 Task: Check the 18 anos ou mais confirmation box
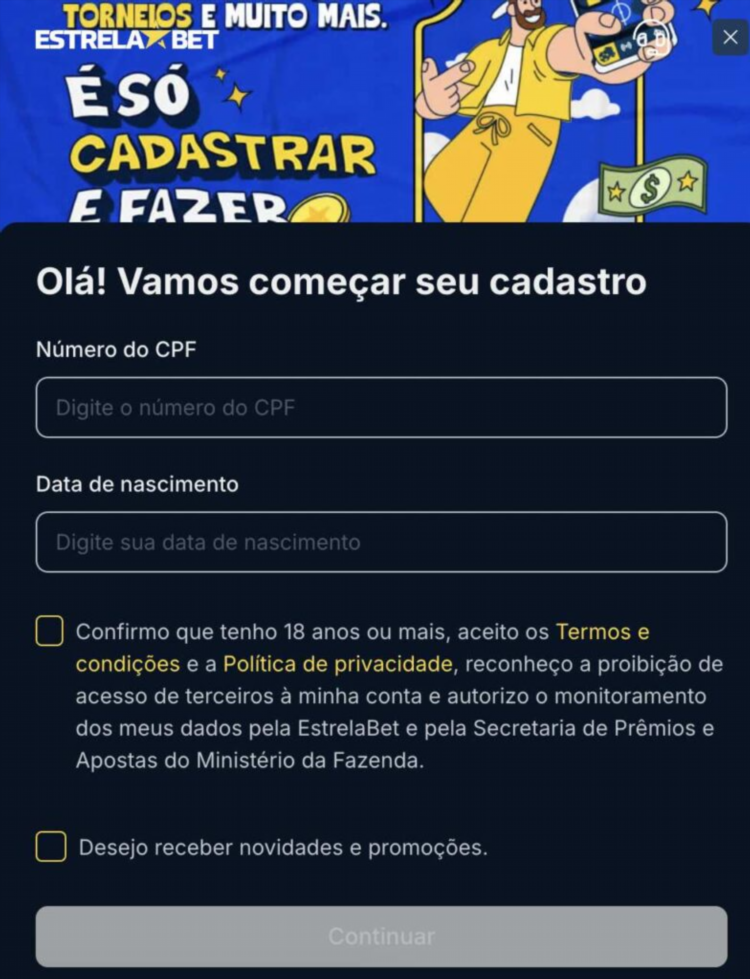(x=50, y=632)
